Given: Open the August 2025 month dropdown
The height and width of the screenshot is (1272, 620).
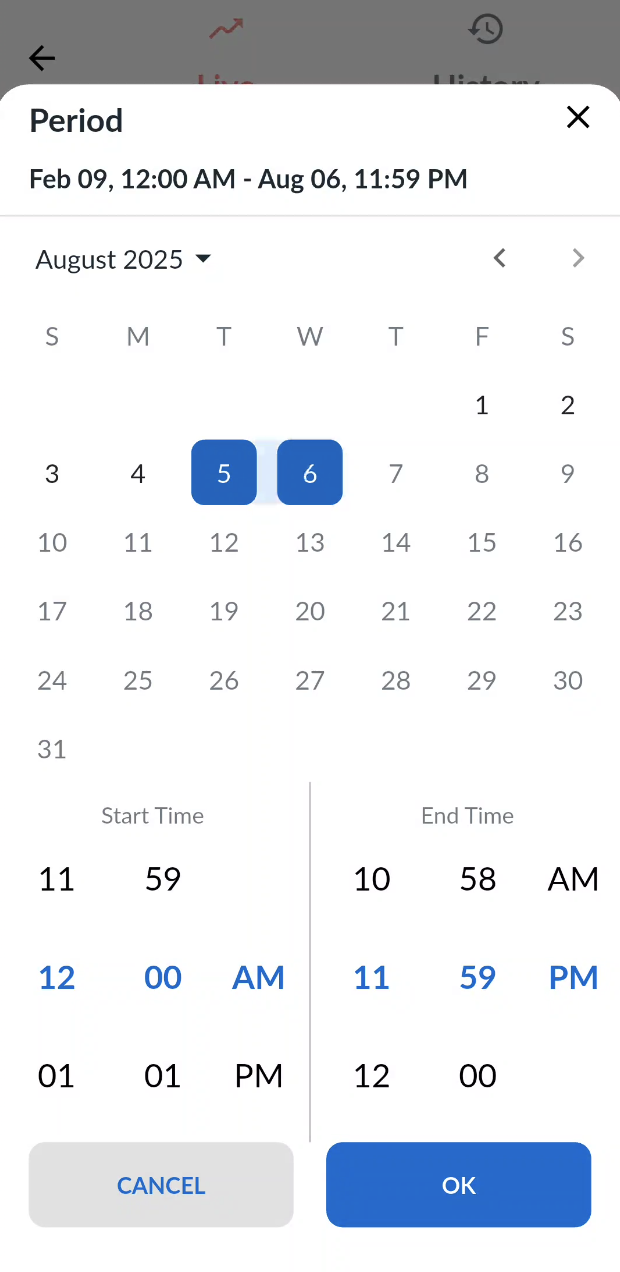Looking at the screenshot, I should point(123,260).
